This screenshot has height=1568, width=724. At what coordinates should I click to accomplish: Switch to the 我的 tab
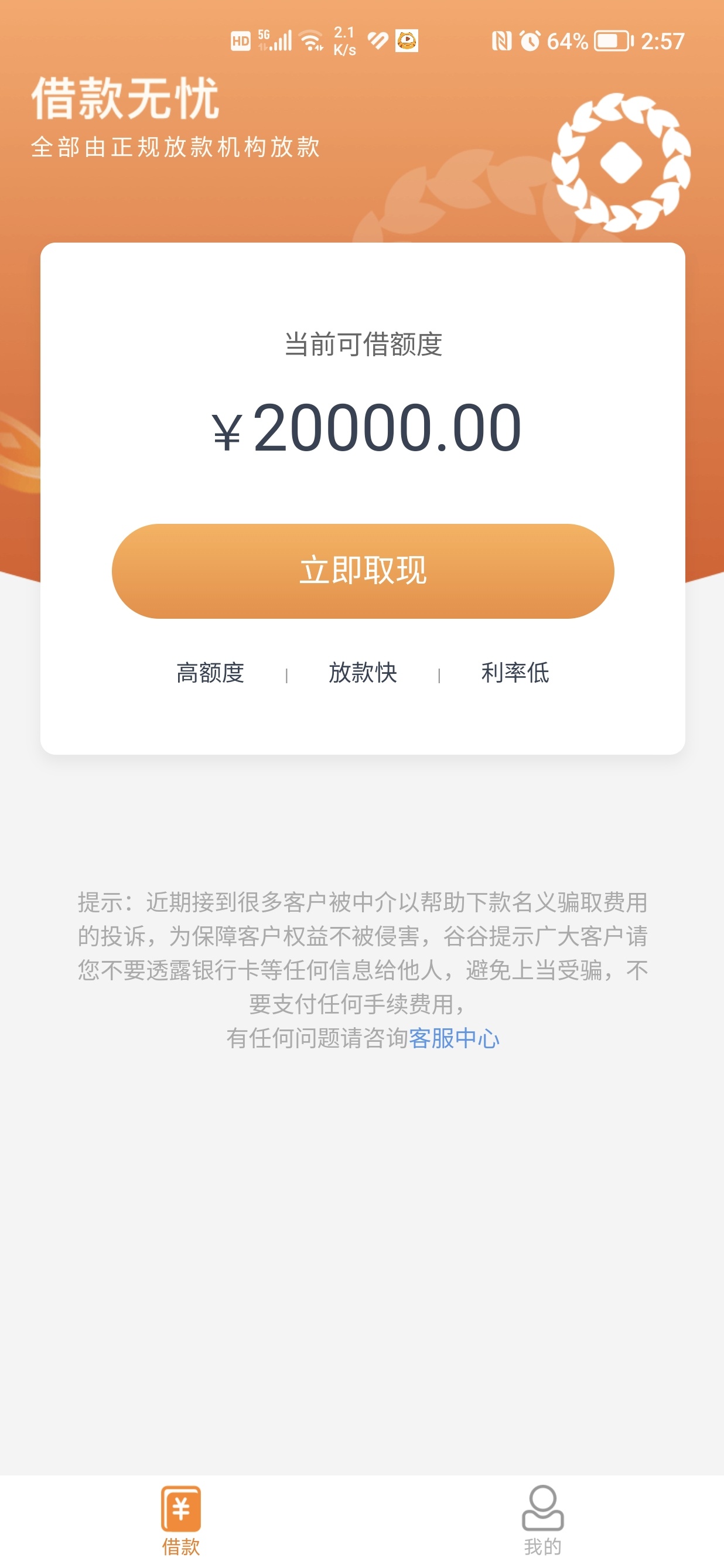pyautogui.click(x=542, y=1519)
